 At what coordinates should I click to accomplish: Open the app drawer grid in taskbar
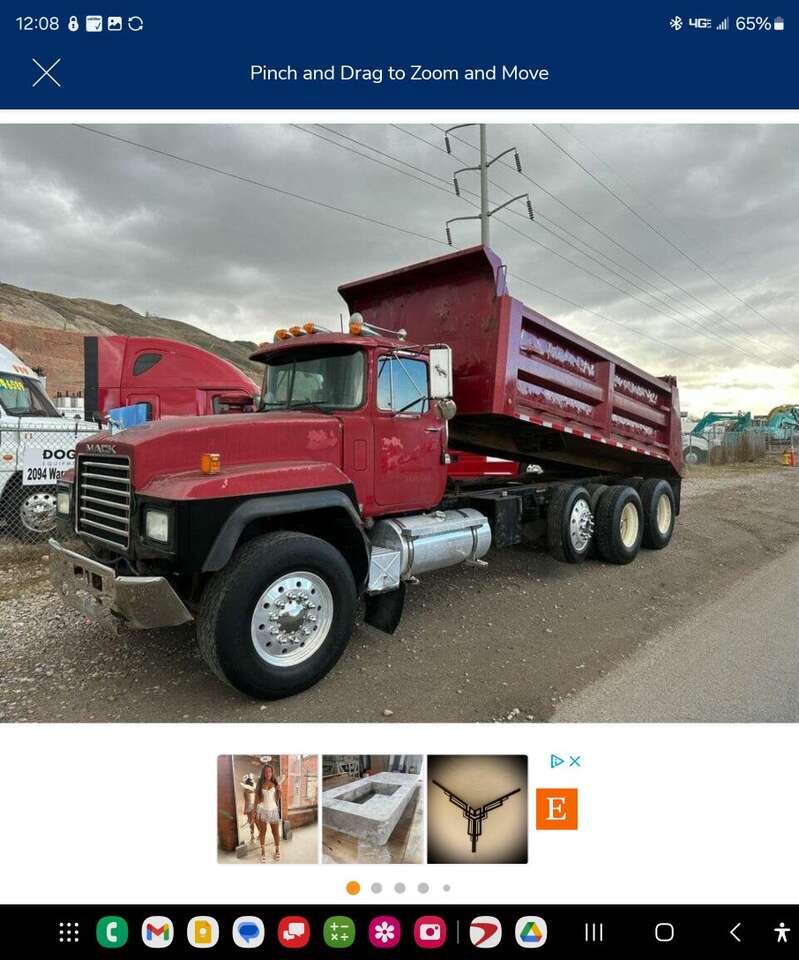69,932
